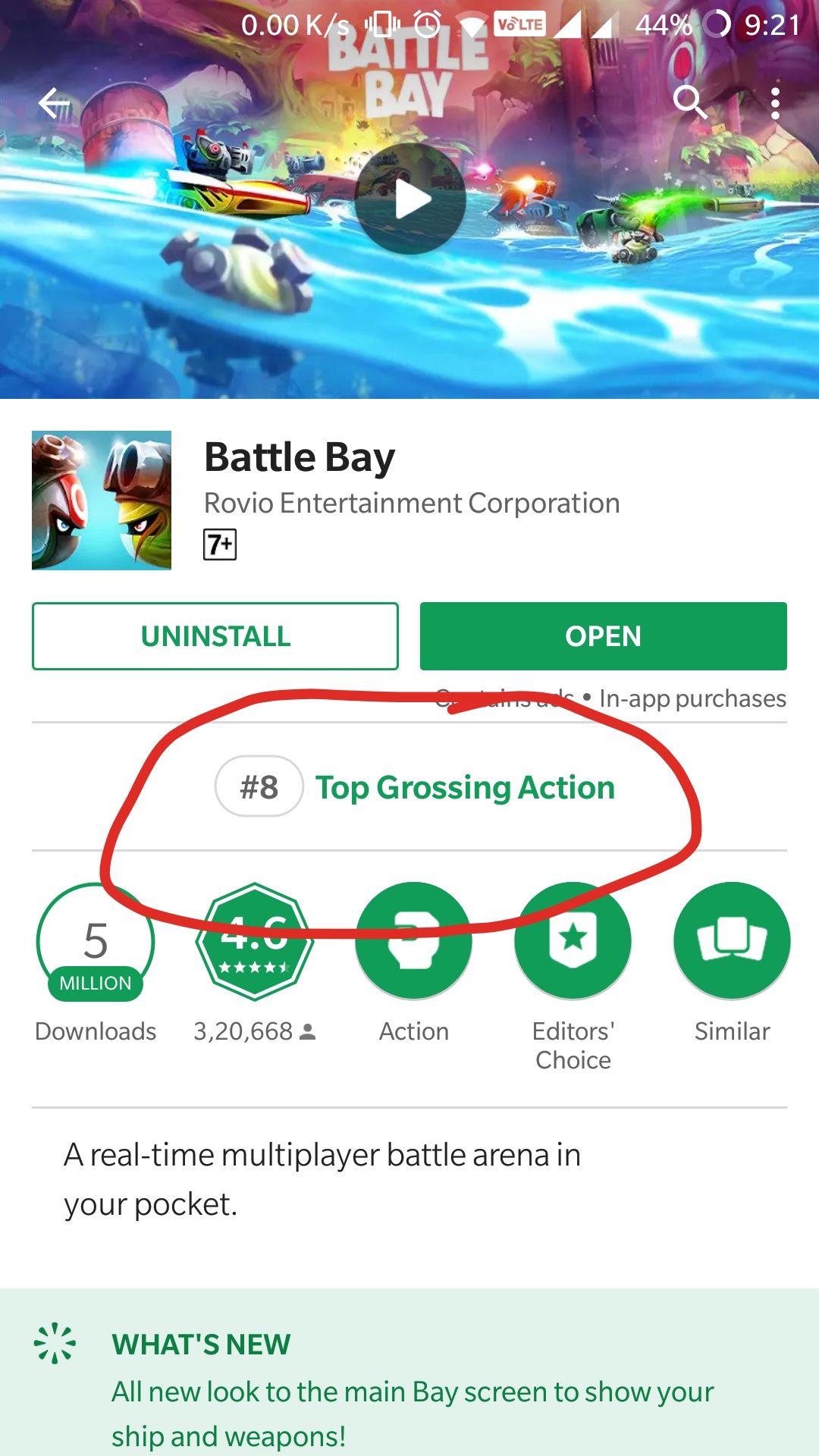Open the Editors' Choice badge
The image size is (819, 1456).
tap(573, 943)
